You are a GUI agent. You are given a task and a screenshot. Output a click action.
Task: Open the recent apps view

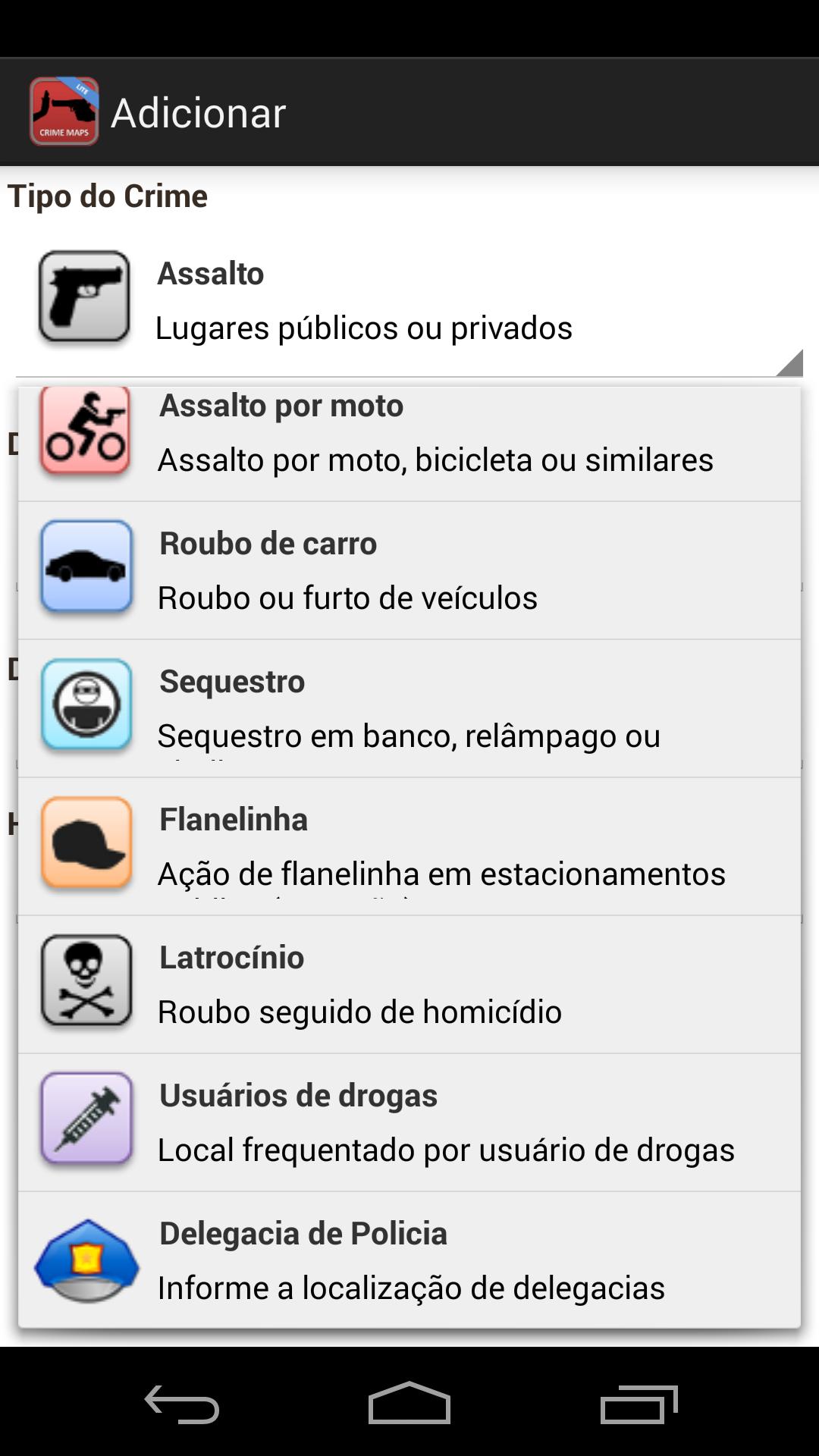tap(639, 1404)
